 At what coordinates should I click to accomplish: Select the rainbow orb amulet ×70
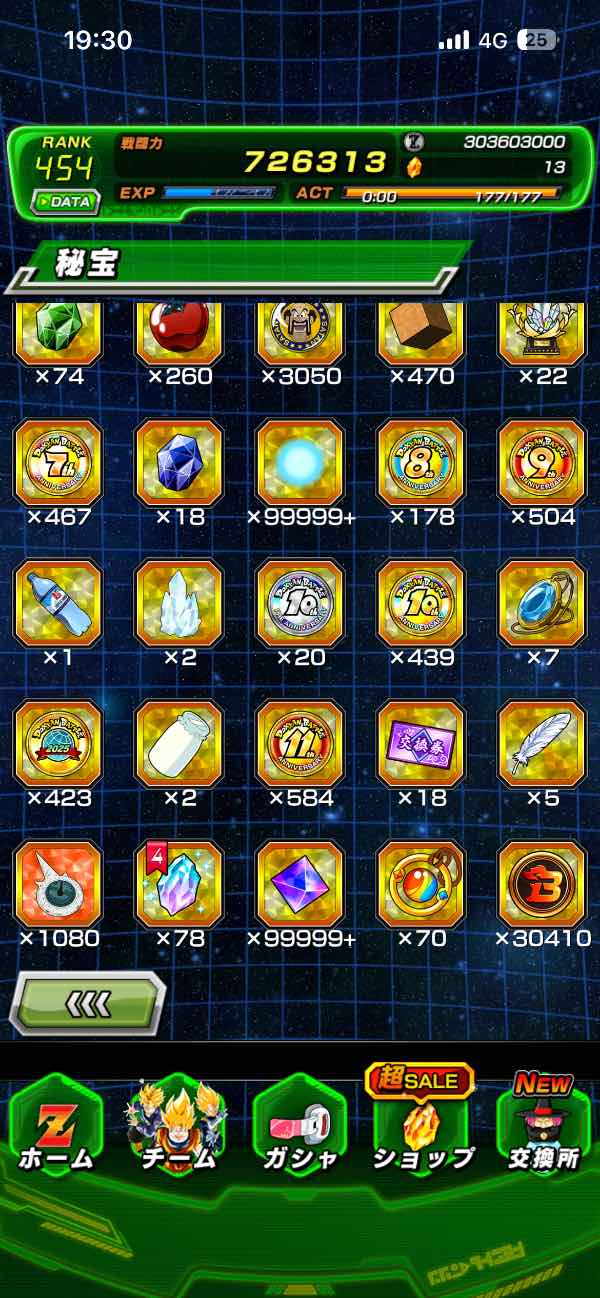click(x=420, y=884)
